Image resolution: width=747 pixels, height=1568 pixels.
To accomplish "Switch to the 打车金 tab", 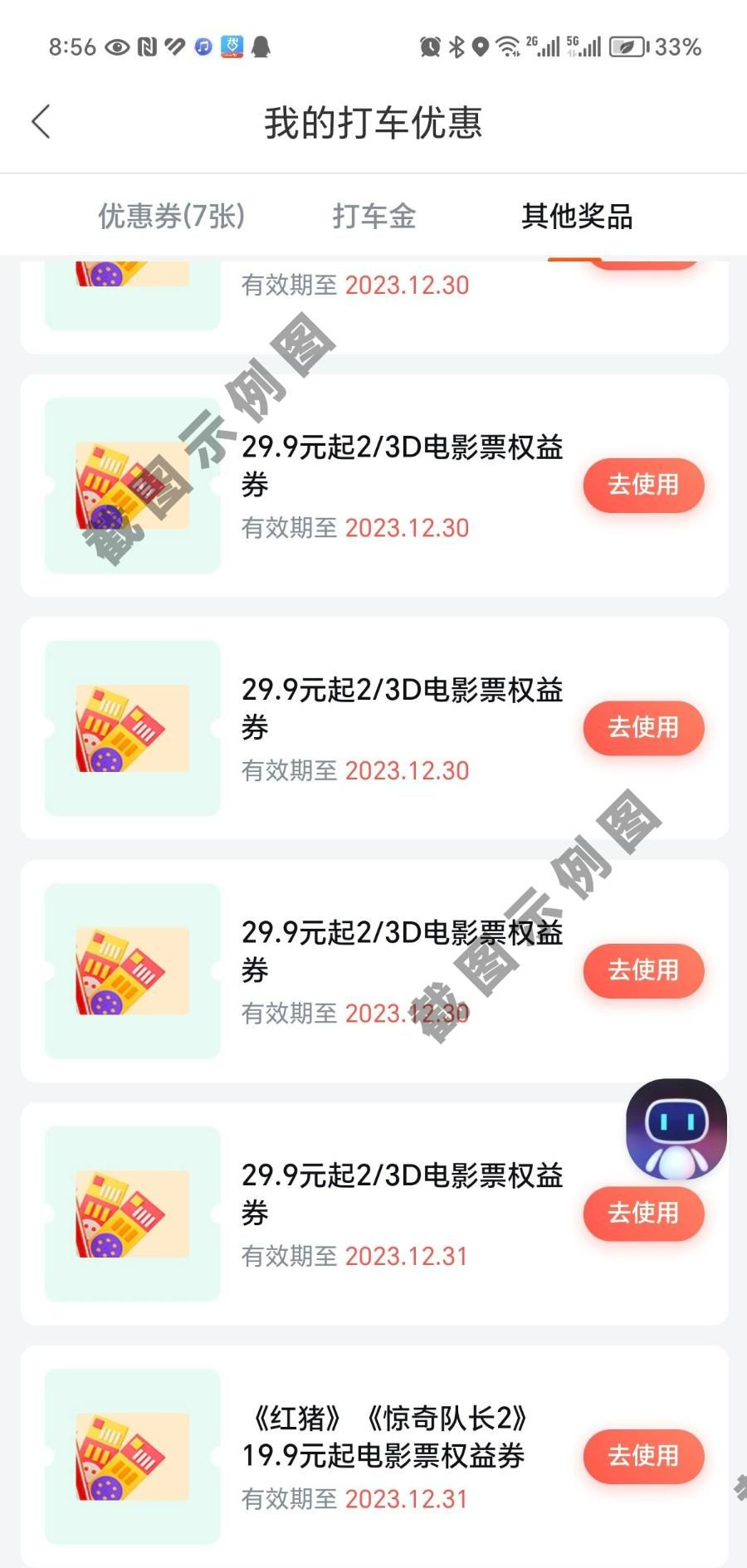I will 373,217.
